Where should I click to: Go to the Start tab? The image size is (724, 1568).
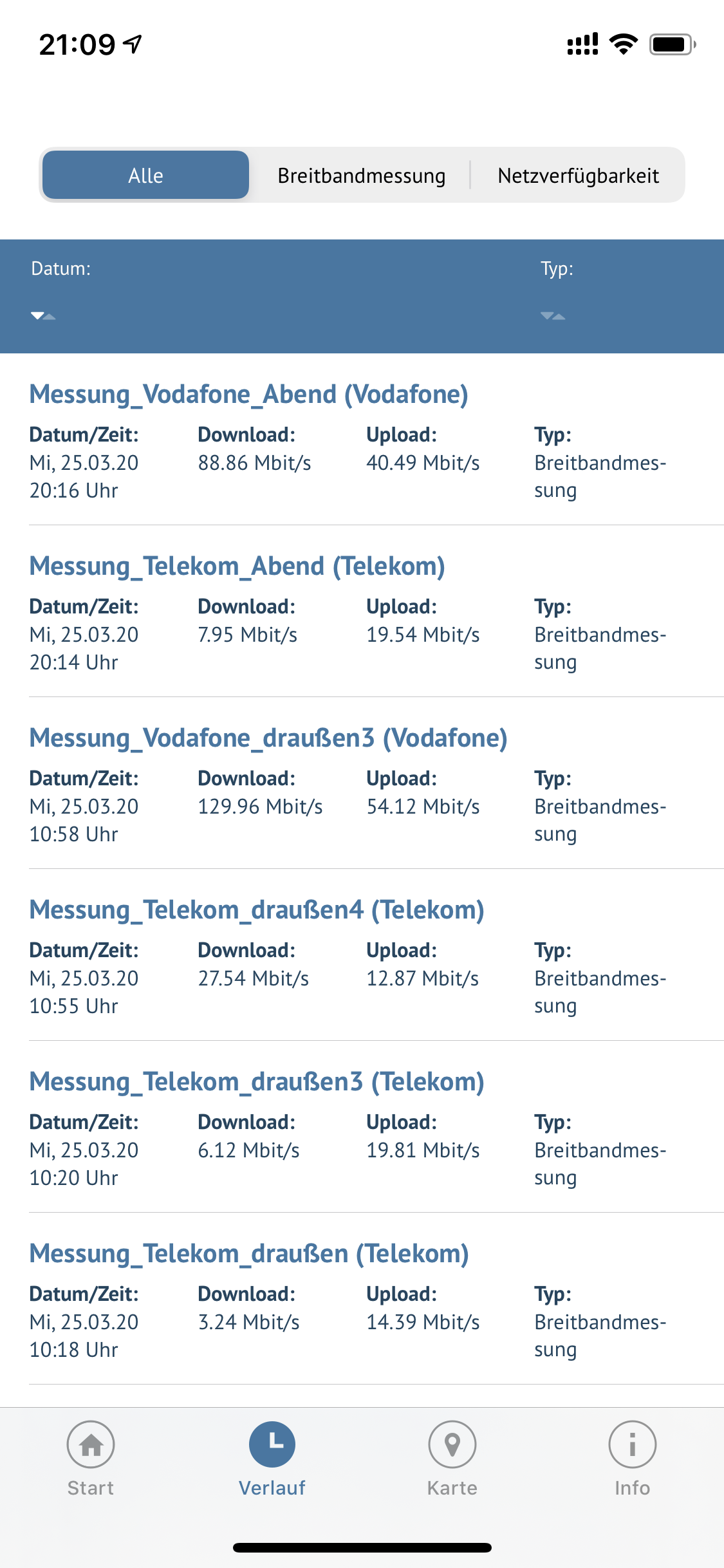coord(91,1459)
